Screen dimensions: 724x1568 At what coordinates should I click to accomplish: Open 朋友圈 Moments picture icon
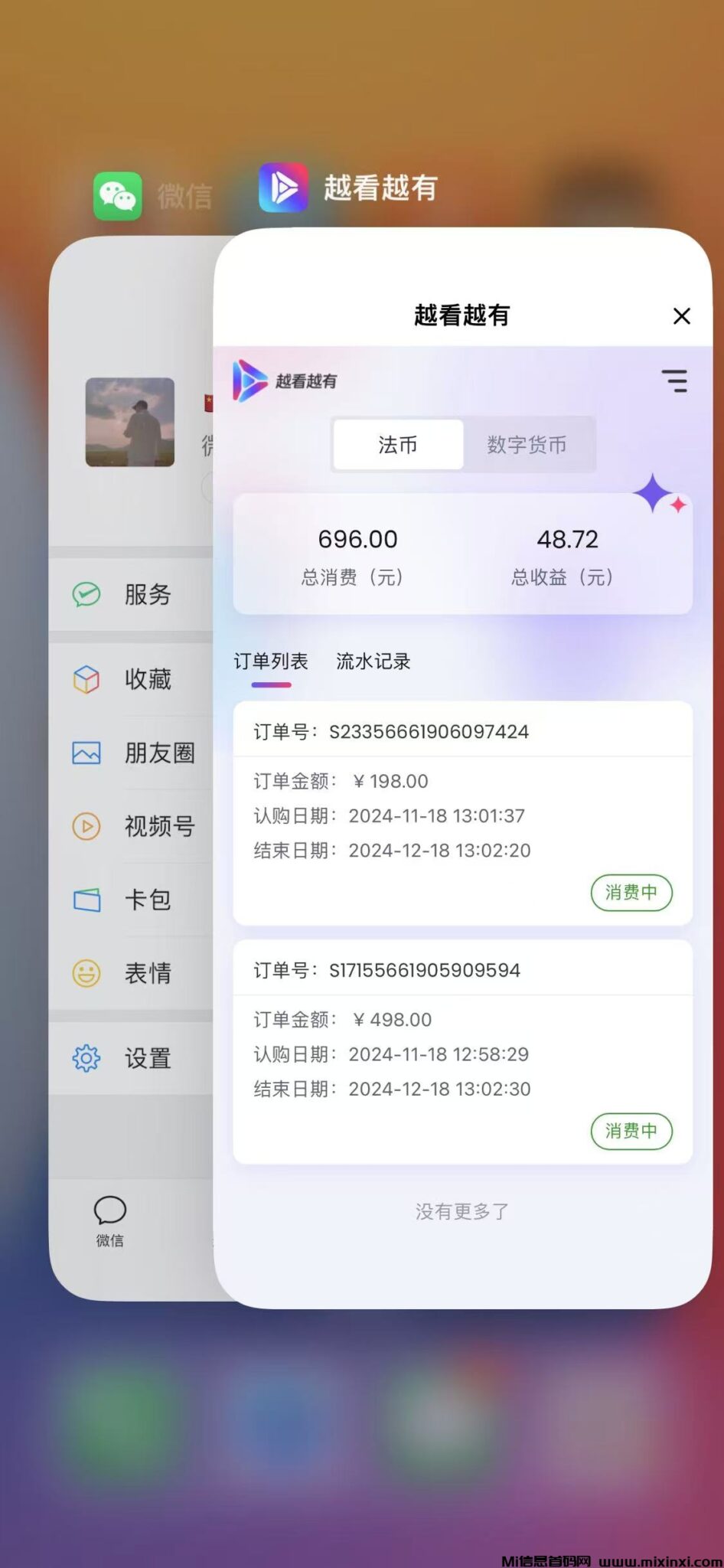[86, 753]
